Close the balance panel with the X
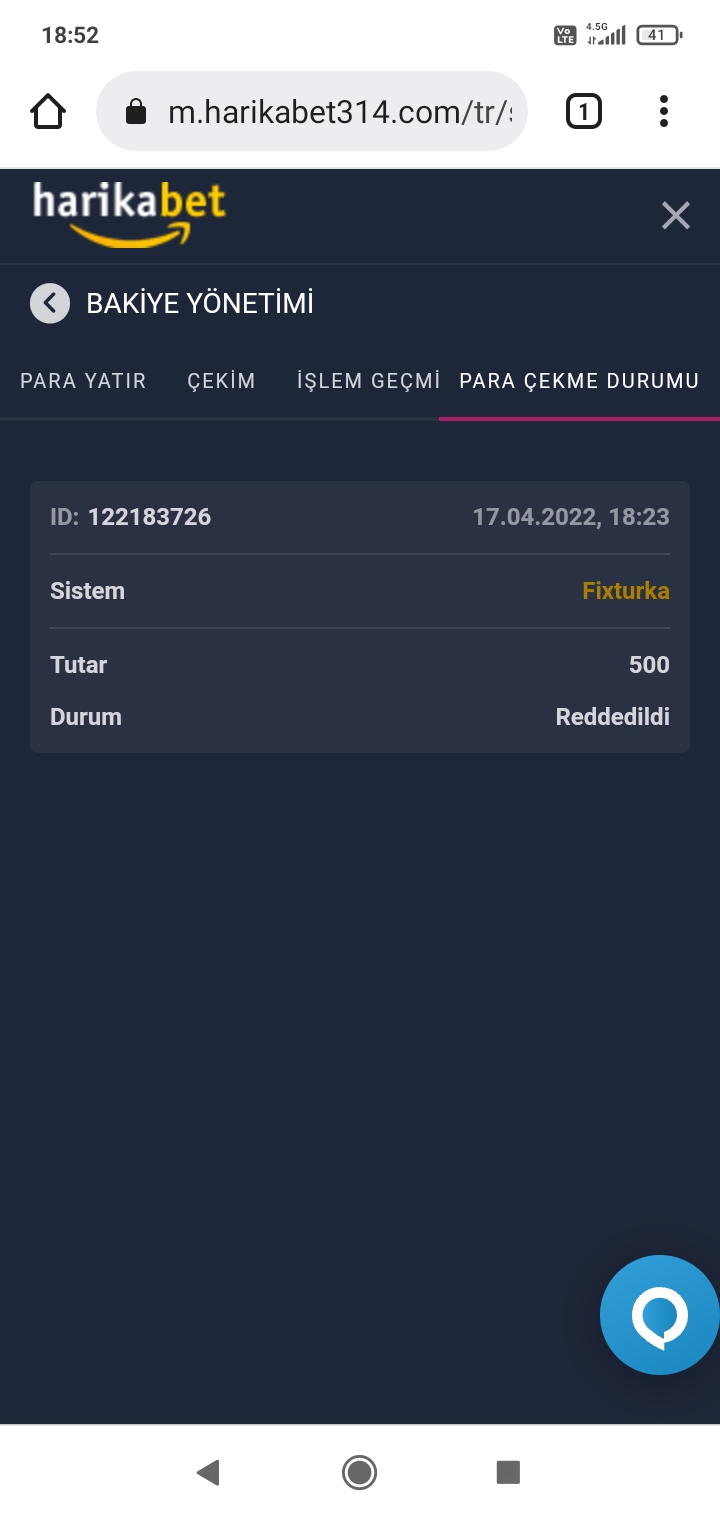 tap(676, 216)
